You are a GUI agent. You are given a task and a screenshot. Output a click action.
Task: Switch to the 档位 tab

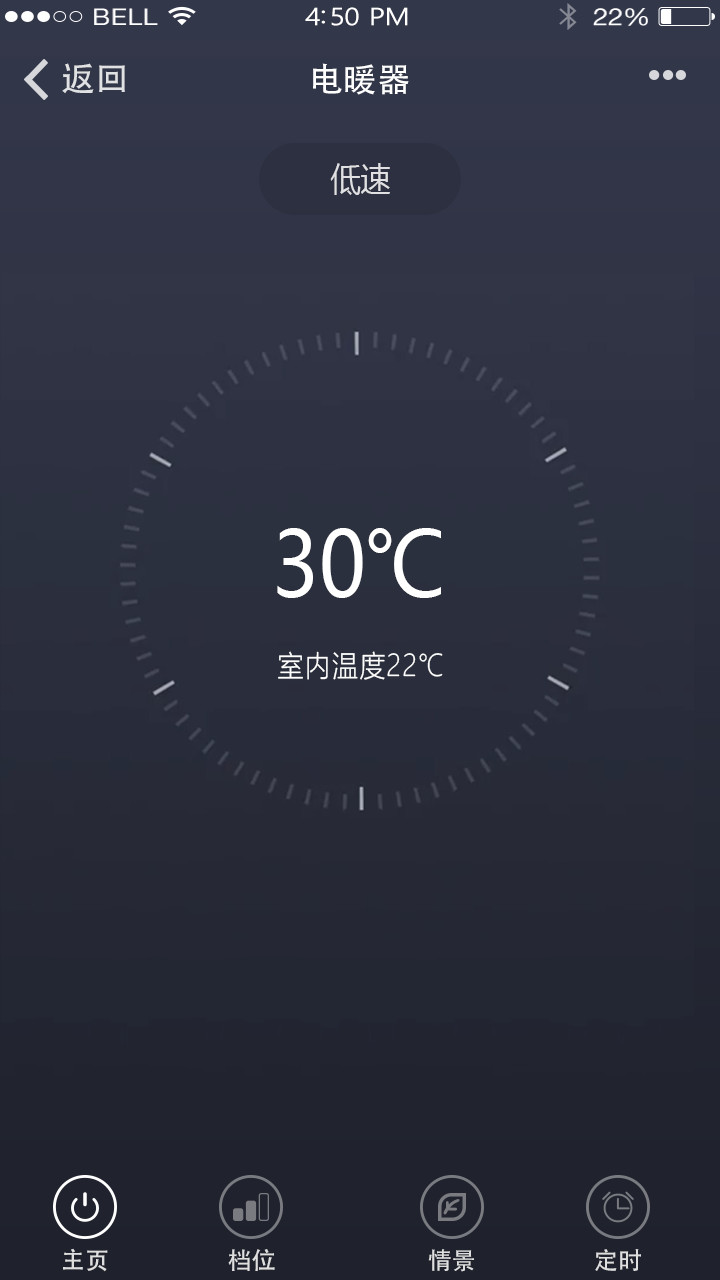coord(251,1222)
